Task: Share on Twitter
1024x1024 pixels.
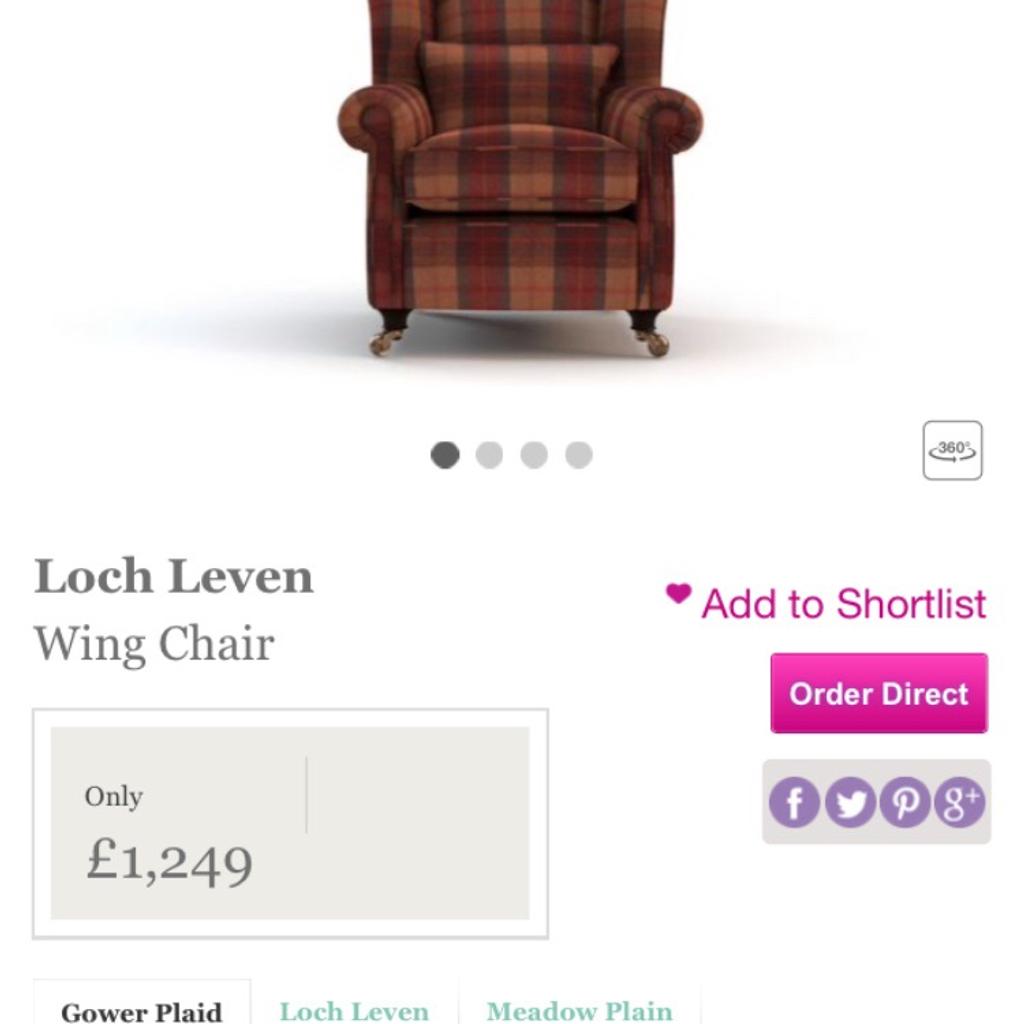Action: pyautogui.click(x=850, y=802)
